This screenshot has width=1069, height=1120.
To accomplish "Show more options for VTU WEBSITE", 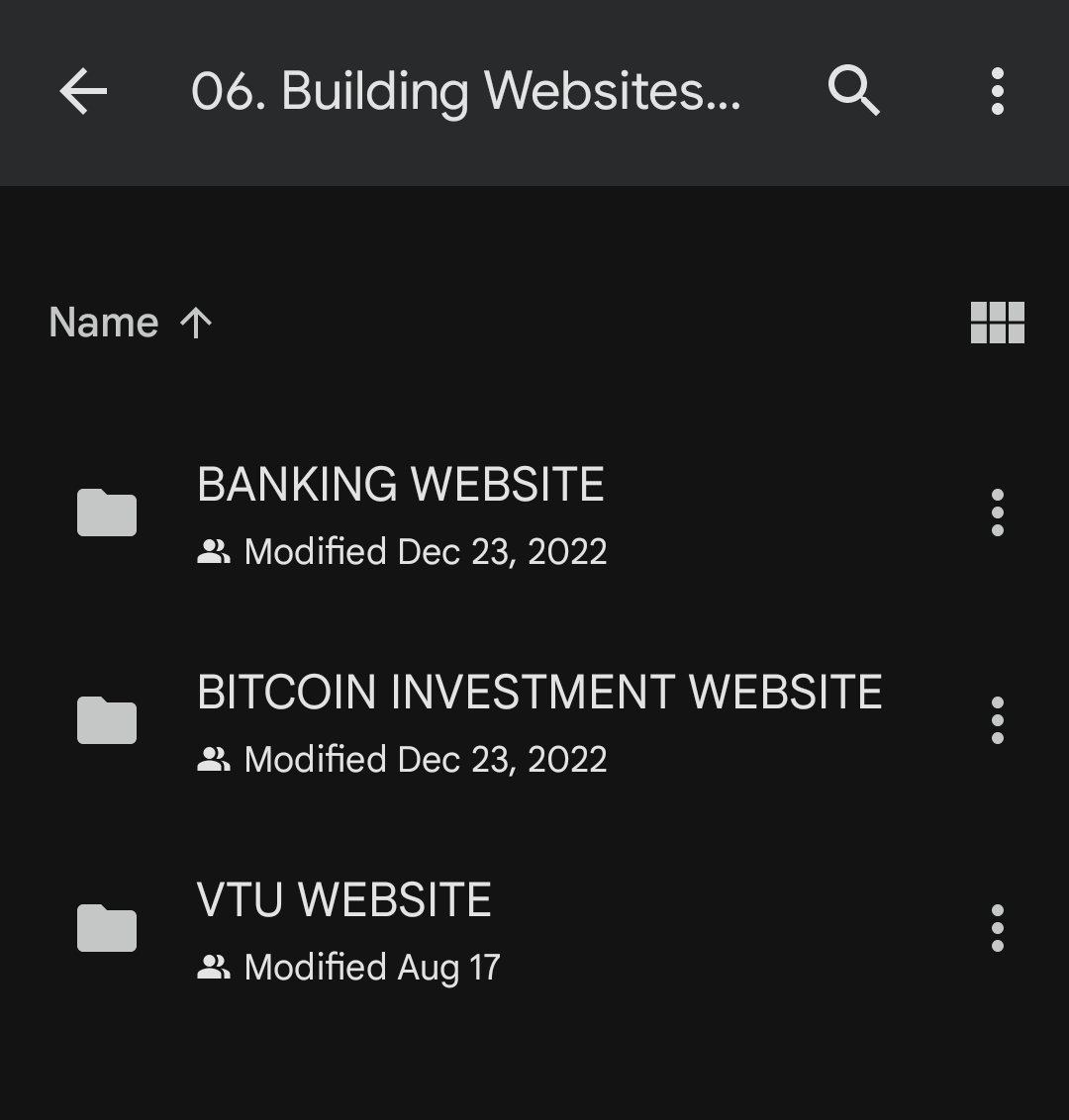I will coord(997,929).
